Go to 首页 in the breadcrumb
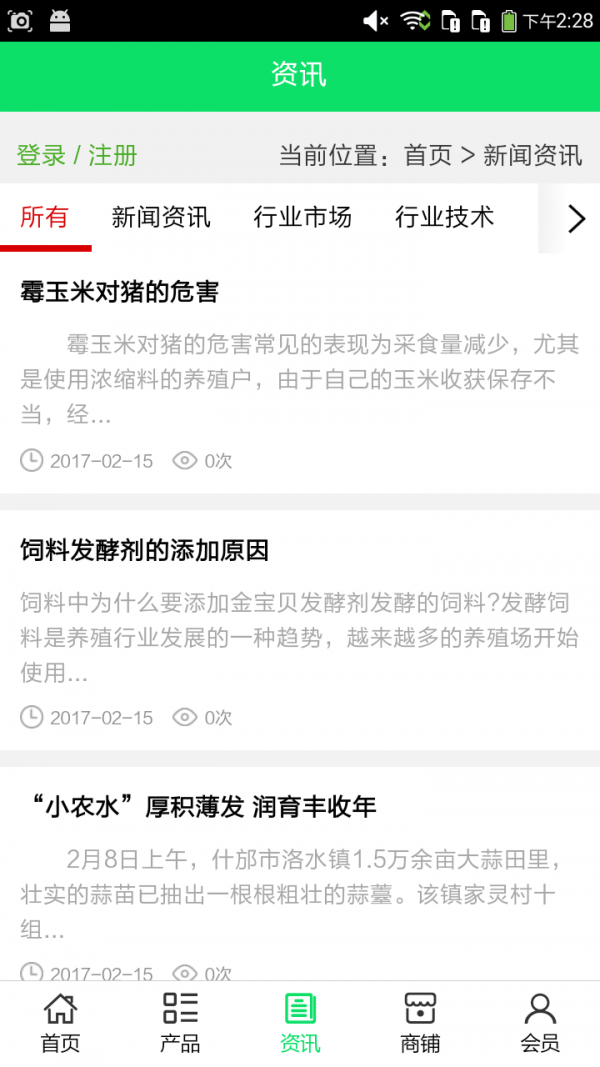Viewport: 600px width, 1067px height. click(x=428, y=155)
